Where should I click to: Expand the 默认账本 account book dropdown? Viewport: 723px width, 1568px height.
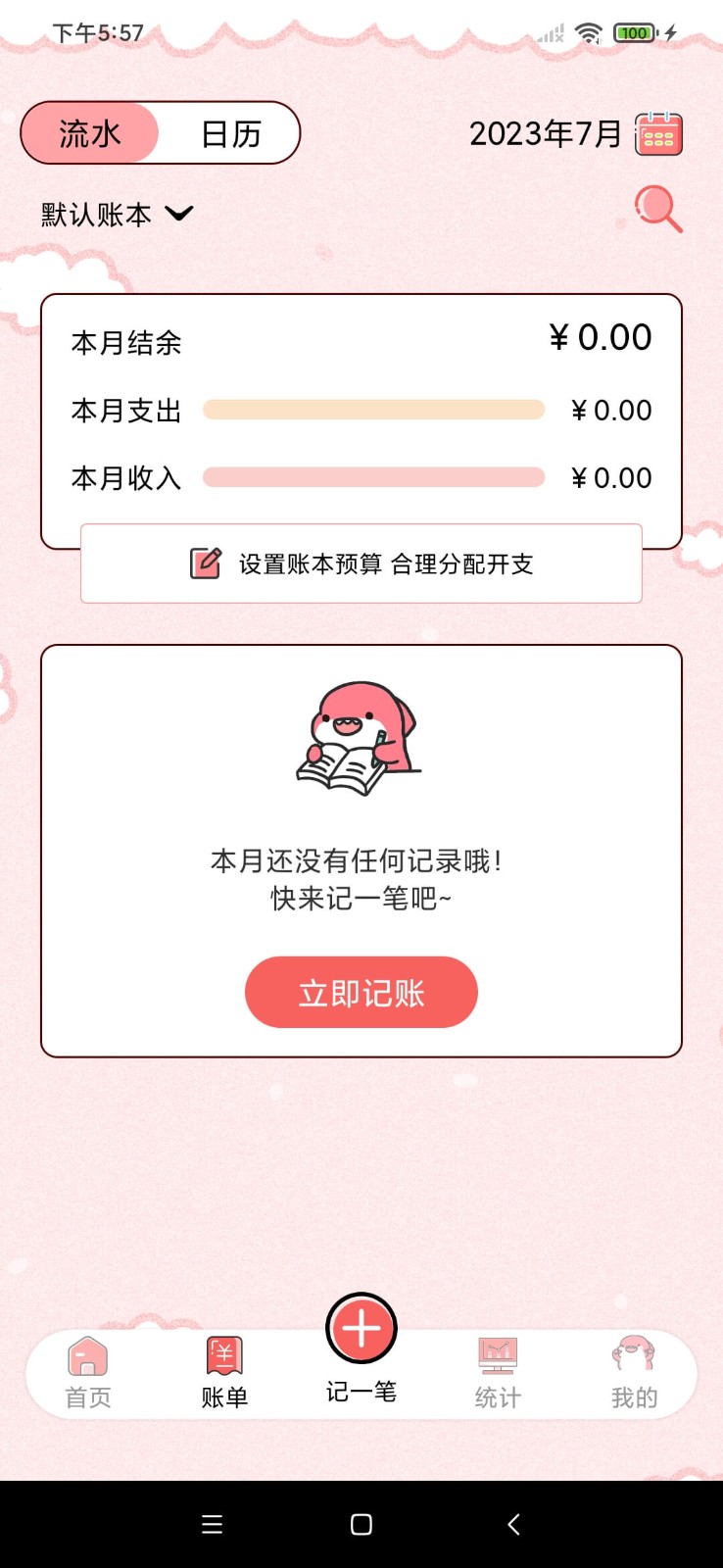(x=95, y=214)
